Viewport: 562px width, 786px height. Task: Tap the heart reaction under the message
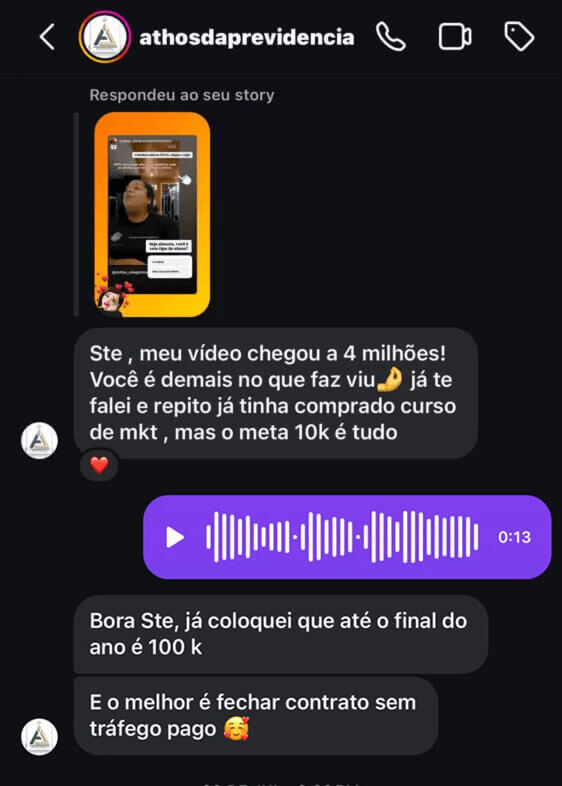point(99,466)
